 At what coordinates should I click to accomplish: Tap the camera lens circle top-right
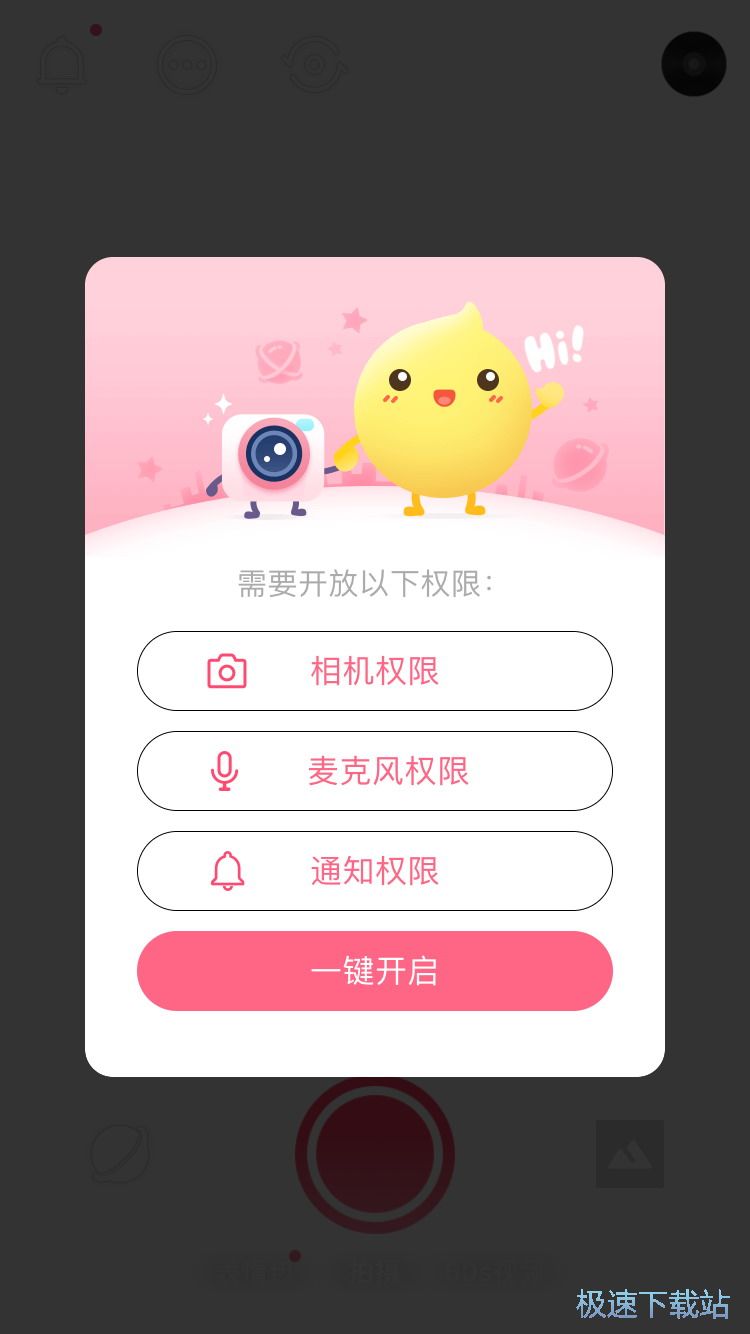click(x=694, y=63)
